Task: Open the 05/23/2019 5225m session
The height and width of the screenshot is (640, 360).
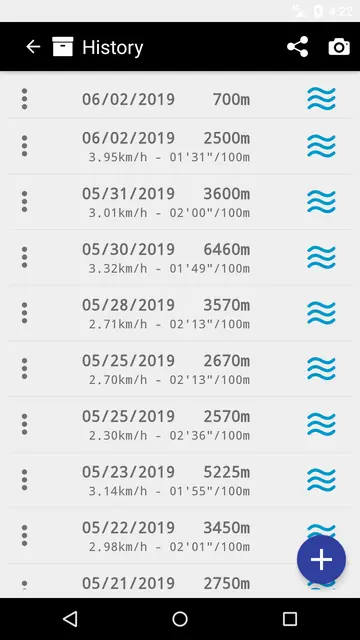Action: 180,480
